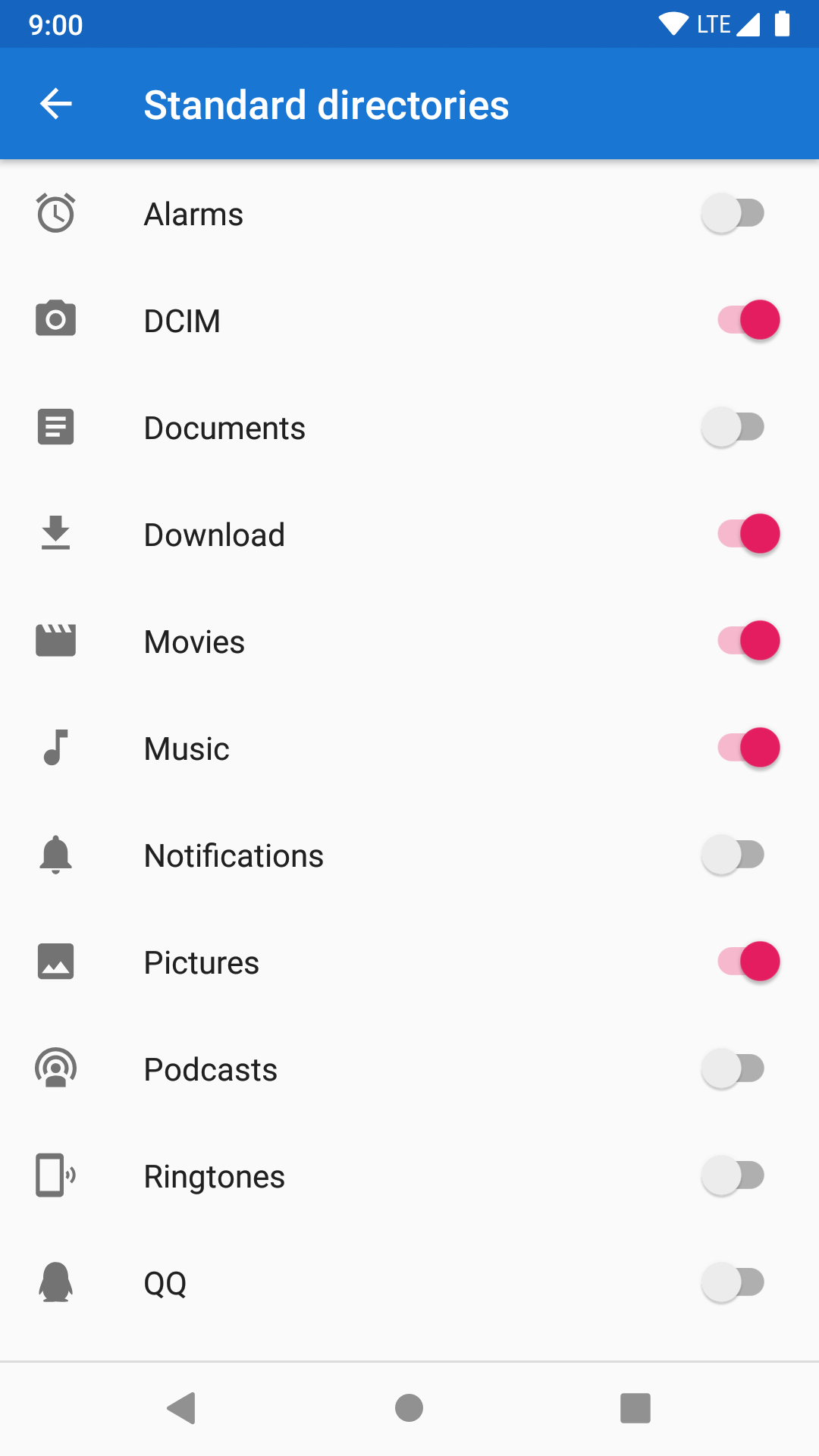This screenshot has width=819, height=1456.
Task: Toggle on the QQ directory
Action: tap(733, 1282)
